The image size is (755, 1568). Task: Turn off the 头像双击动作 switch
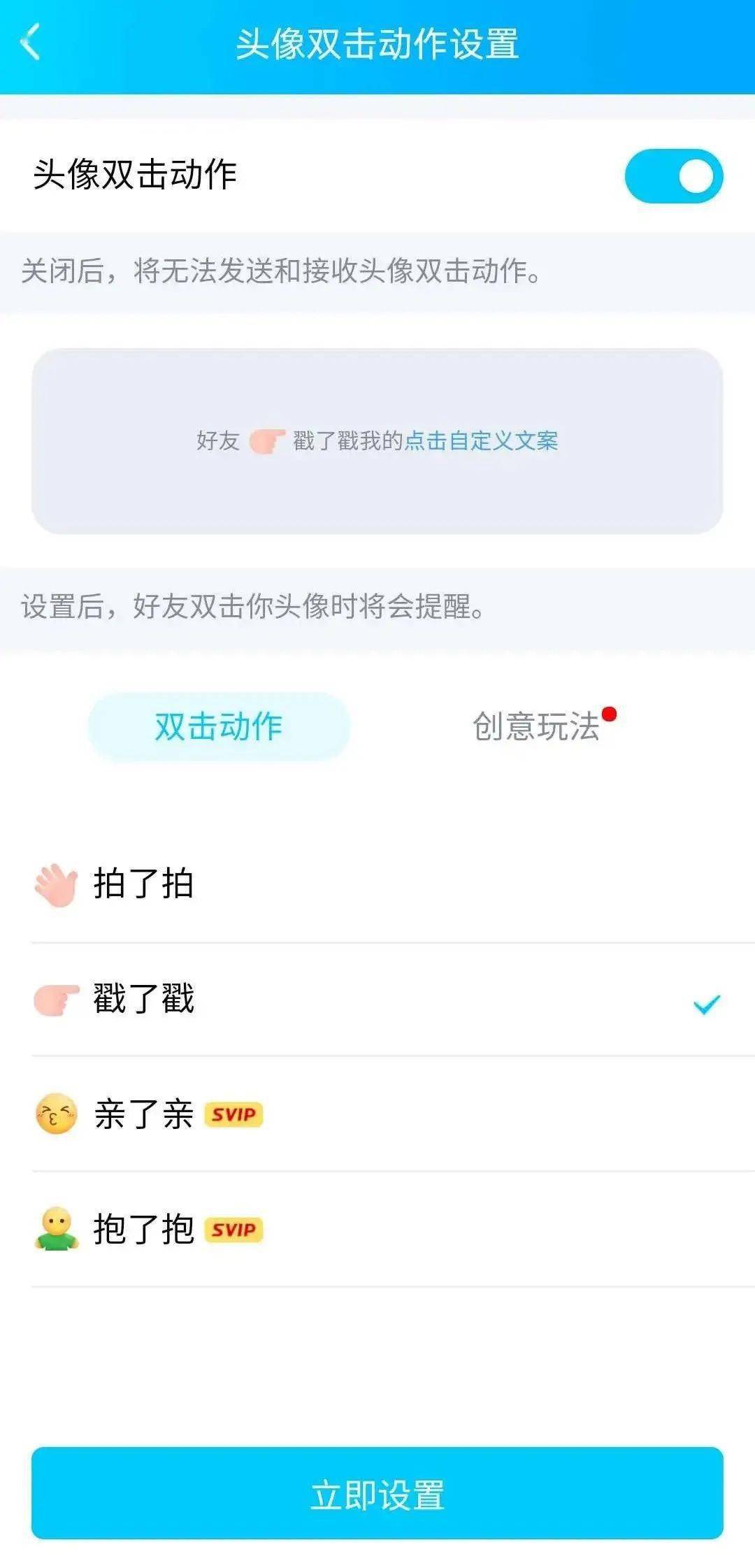point(673,176)
